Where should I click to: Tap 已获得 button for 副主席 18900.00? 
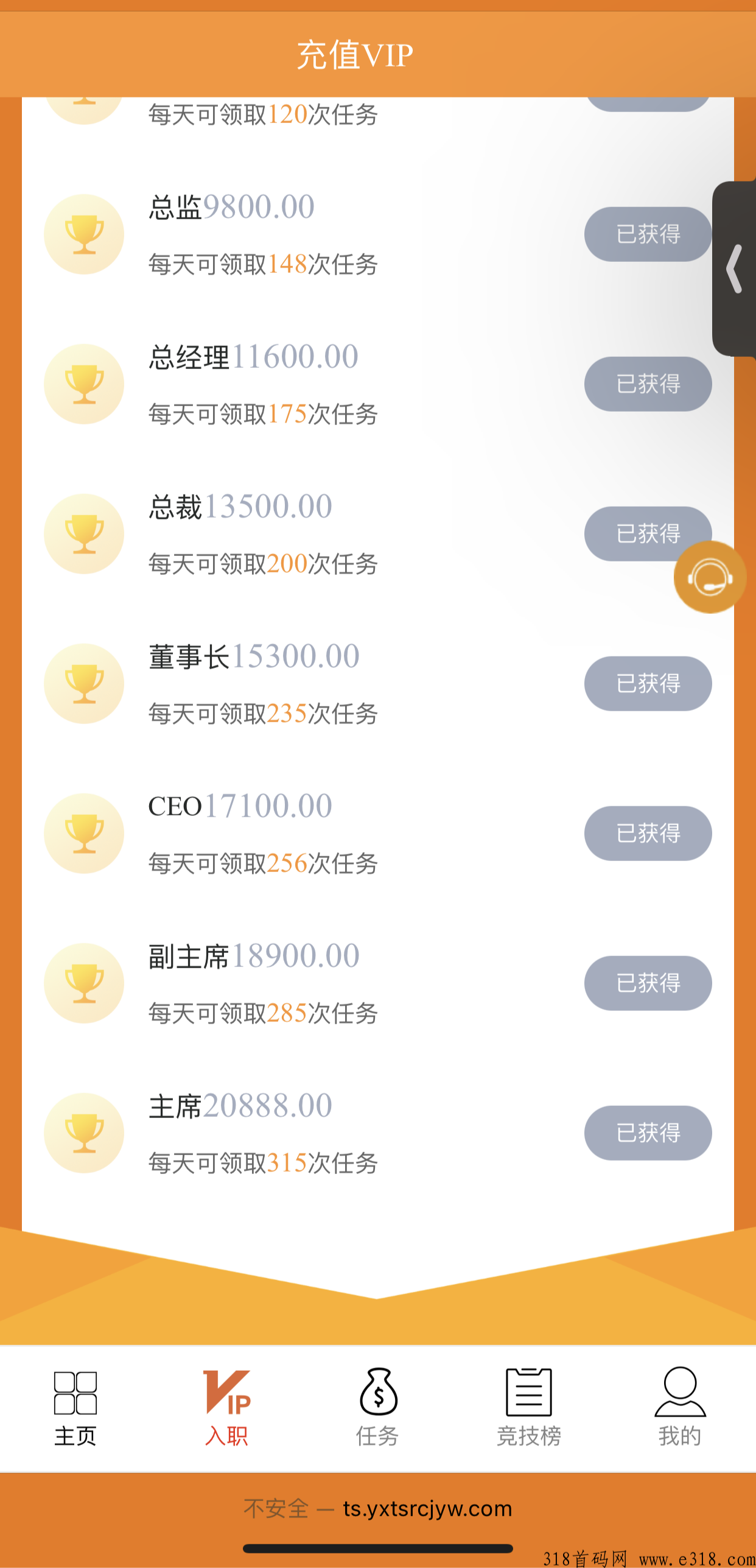point(648,983)
